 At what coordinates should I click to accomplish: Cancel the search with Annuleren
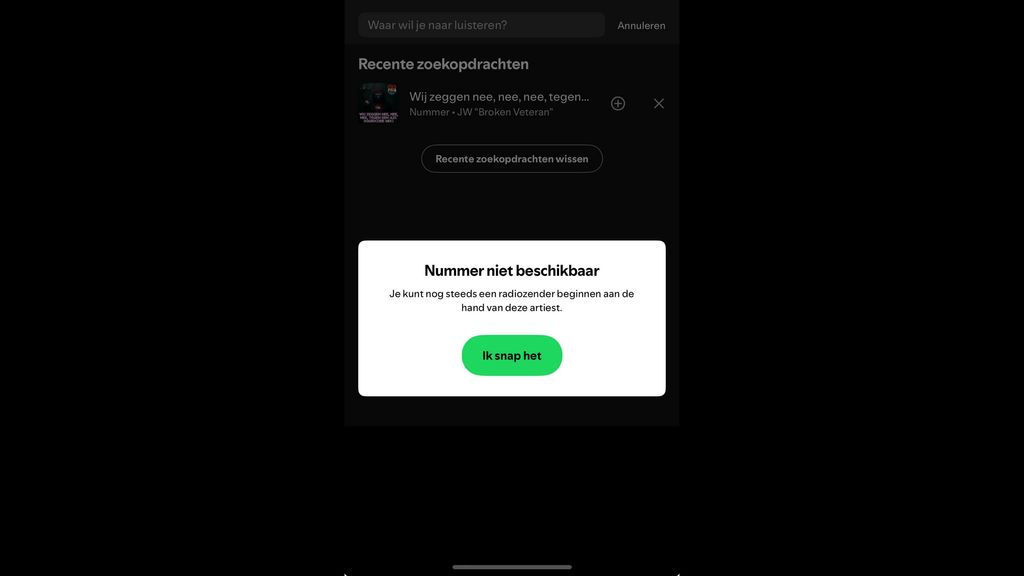641,25
